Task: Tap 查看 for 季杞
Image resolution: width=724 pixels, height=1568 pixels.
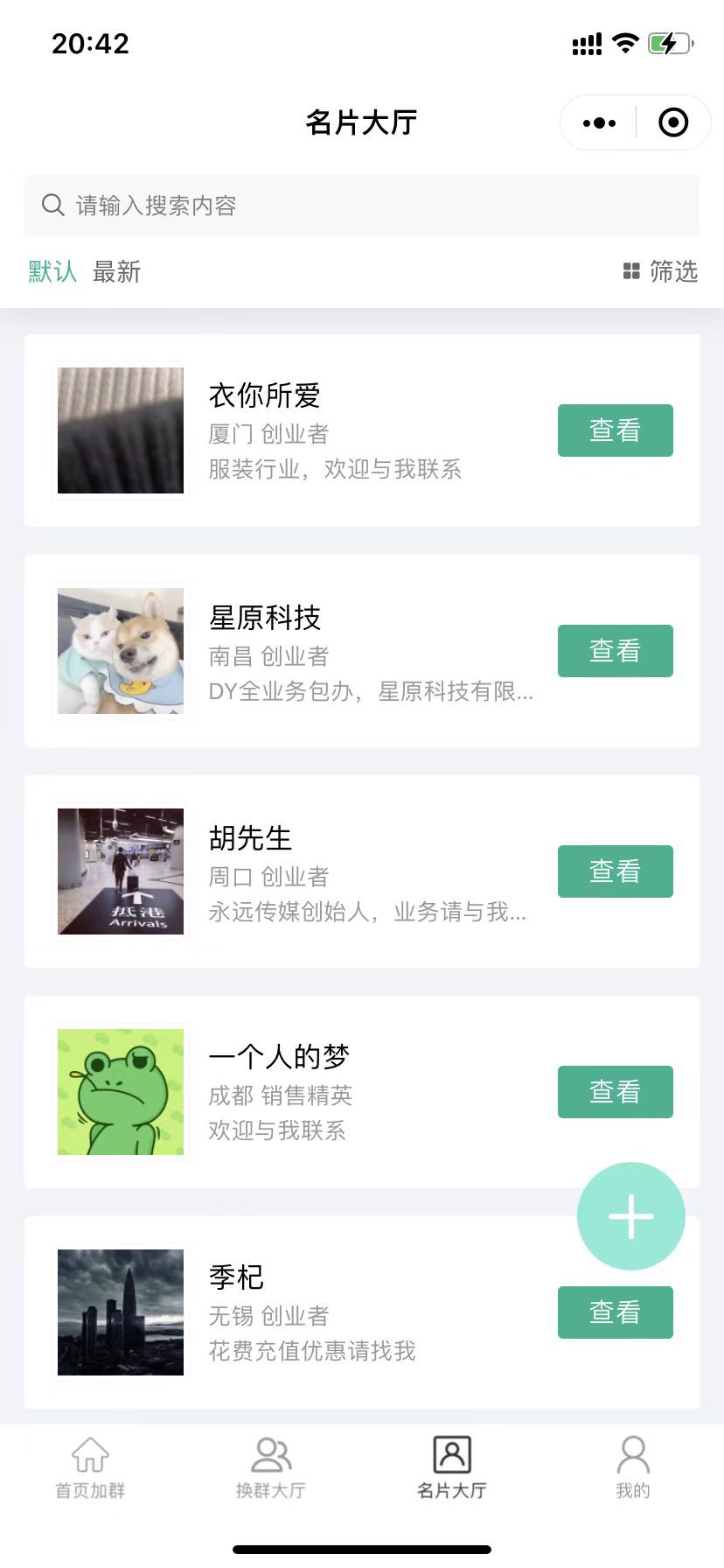Action: click(x=616, y=1312)
